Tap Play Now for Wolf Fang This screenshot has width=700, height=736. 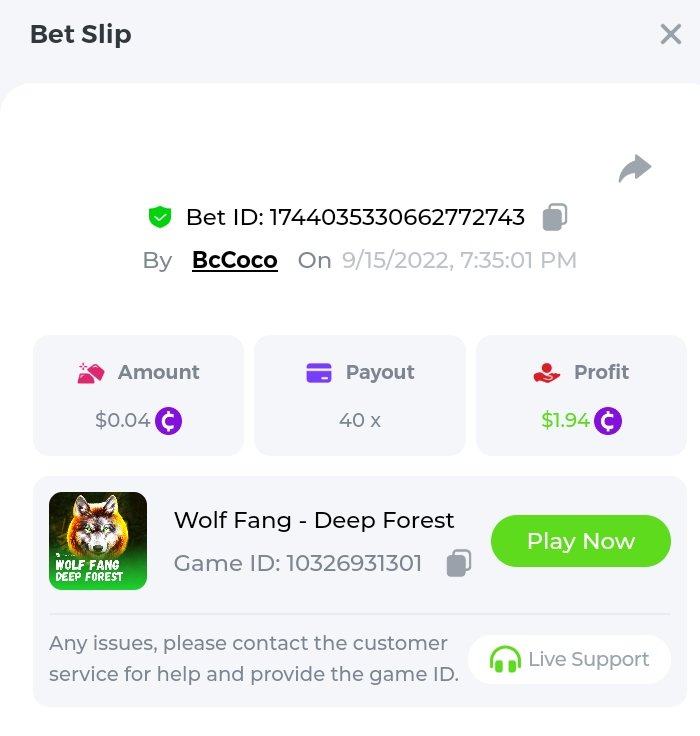tap(580, 542)
